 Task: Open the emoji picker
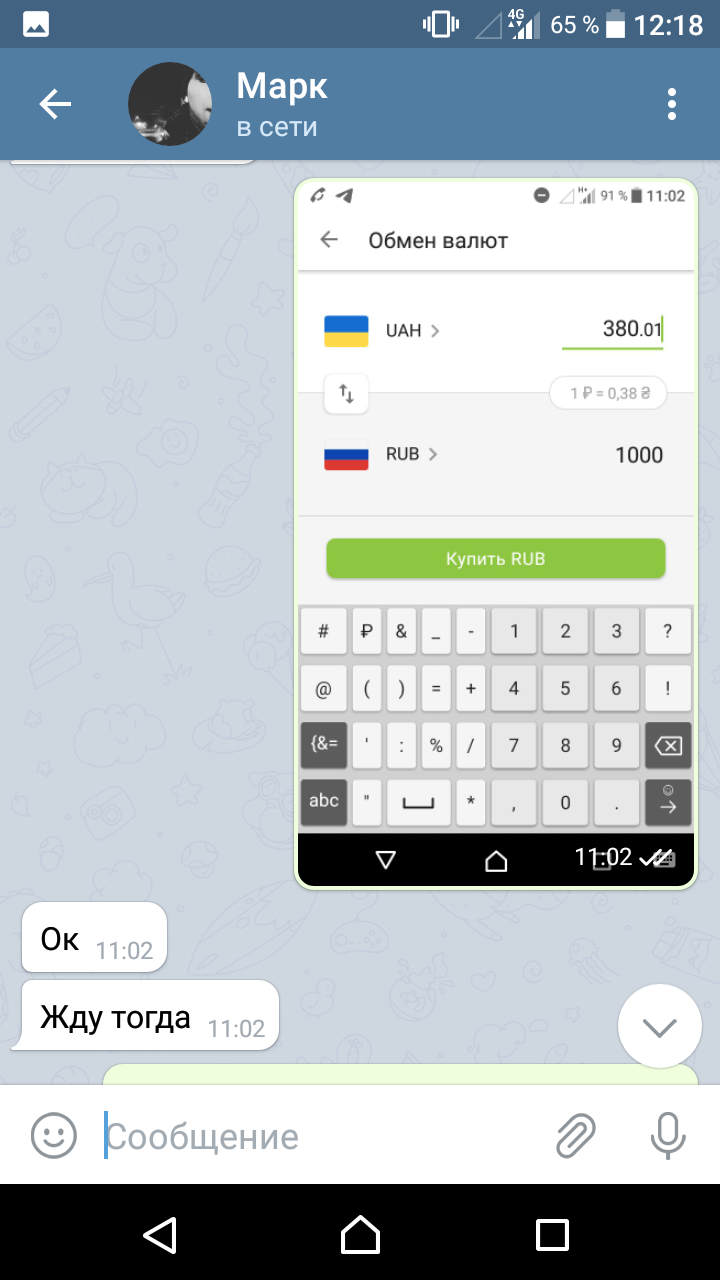click(x=54, y=1135)
